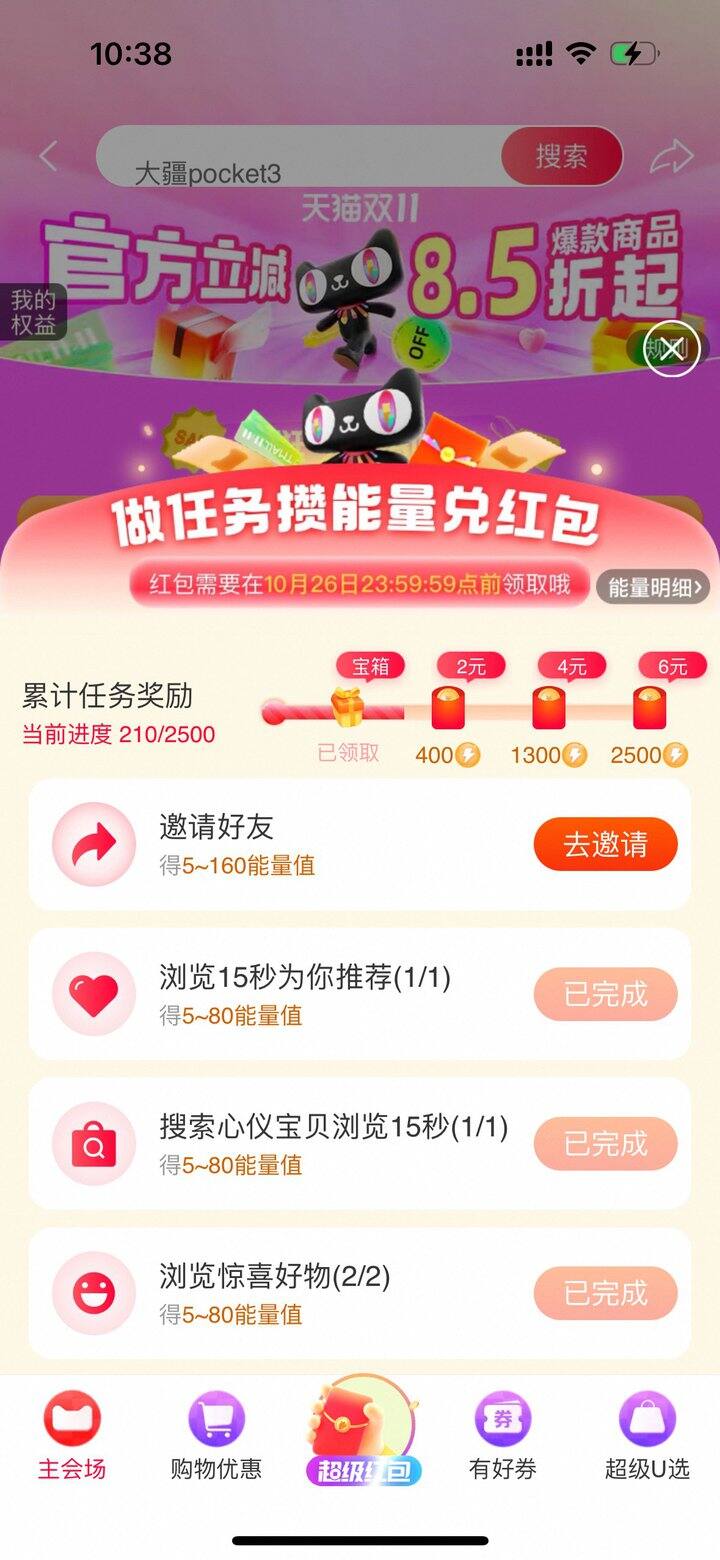Screen dimensions: 720x1560
Task: Tap 已完成 for 浏览惊喜好物
Action: pos(605,1293)
